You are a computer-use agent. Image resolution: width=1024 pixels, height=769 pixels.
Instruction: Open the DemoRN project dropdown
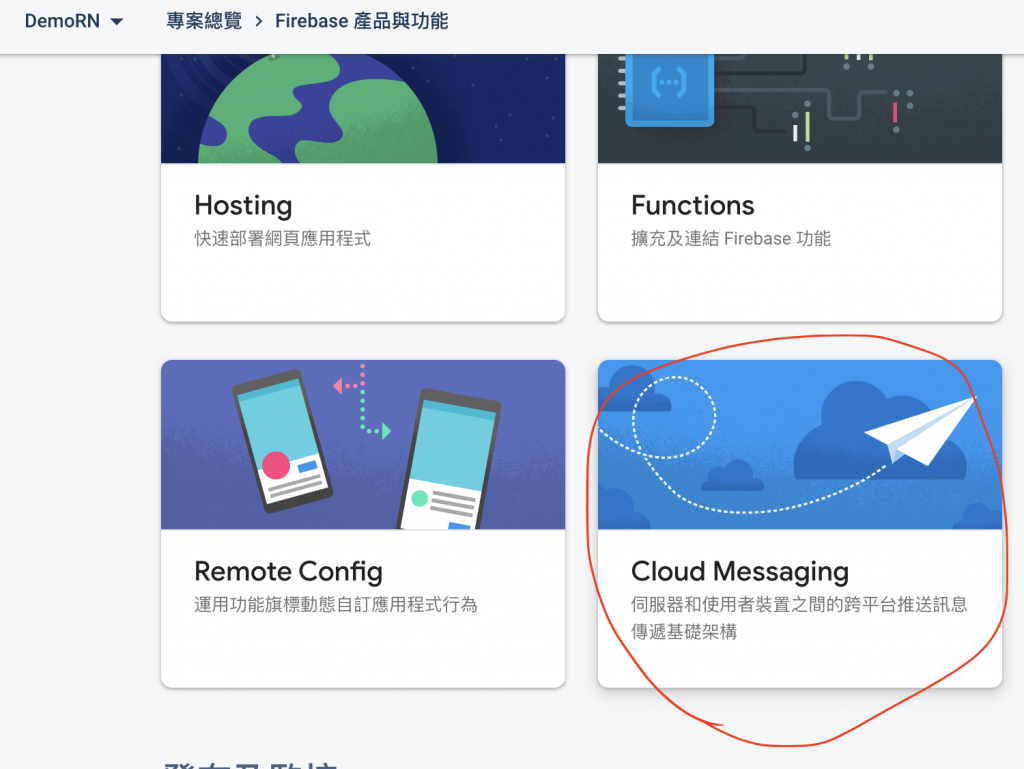[x=74, y=21]
